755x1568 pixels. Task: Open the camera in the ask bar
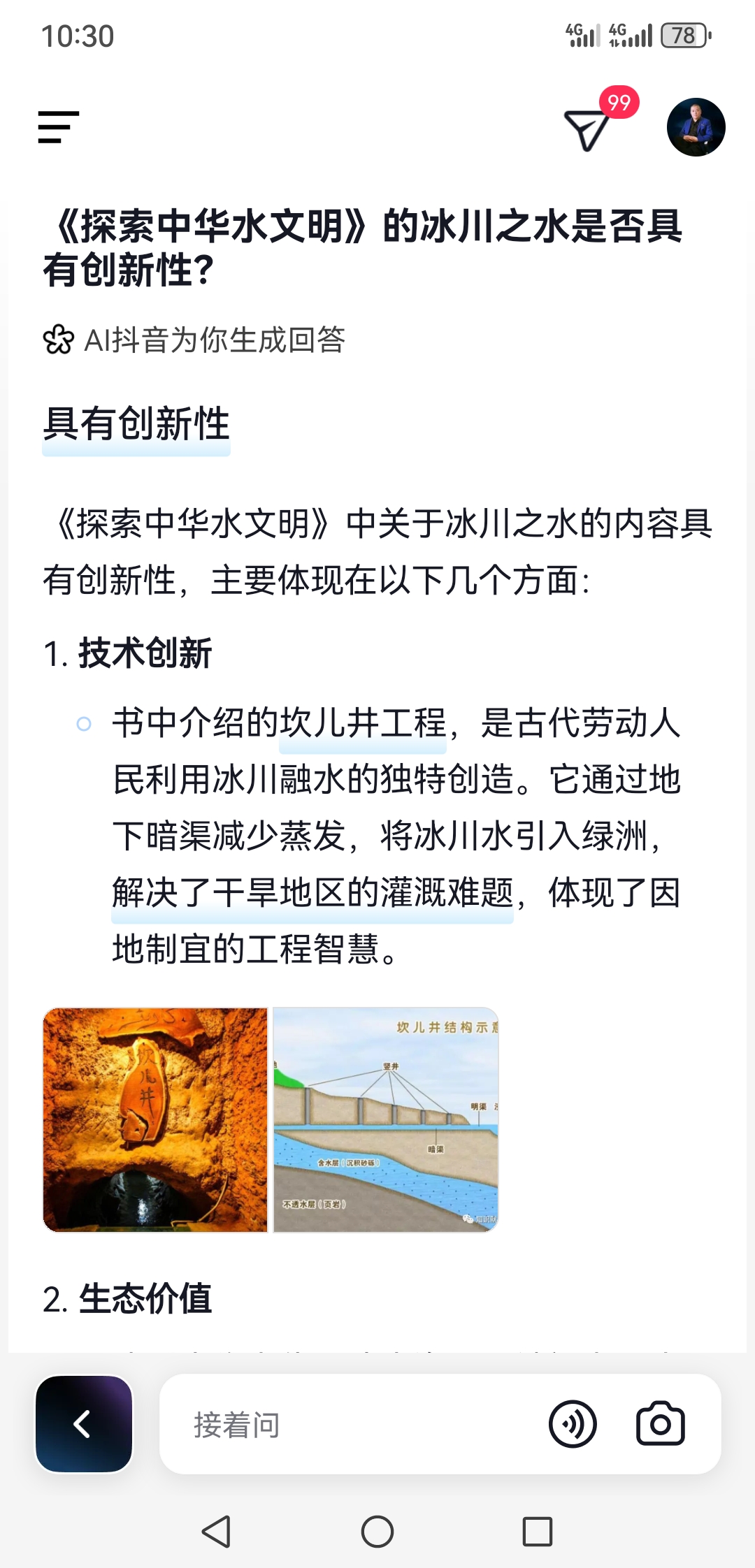[x=660, y=1424]
